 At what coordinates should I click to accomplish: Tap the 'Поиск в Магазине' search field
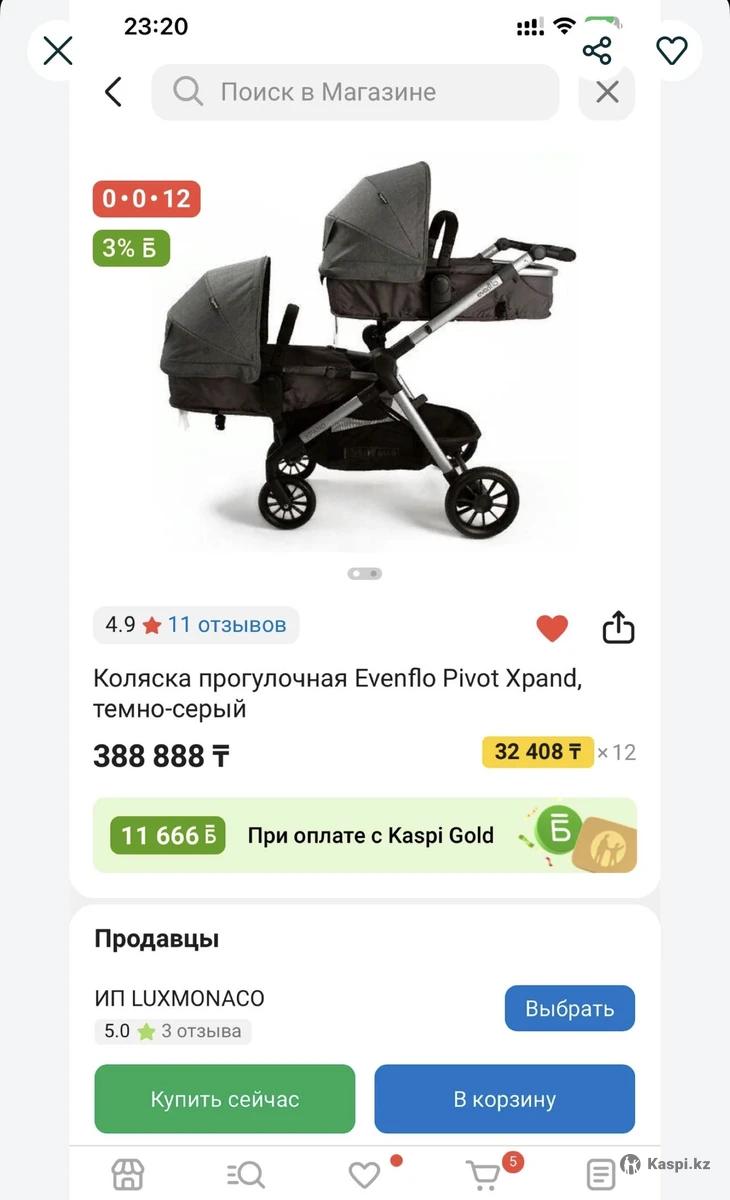(x=355, y=92)
